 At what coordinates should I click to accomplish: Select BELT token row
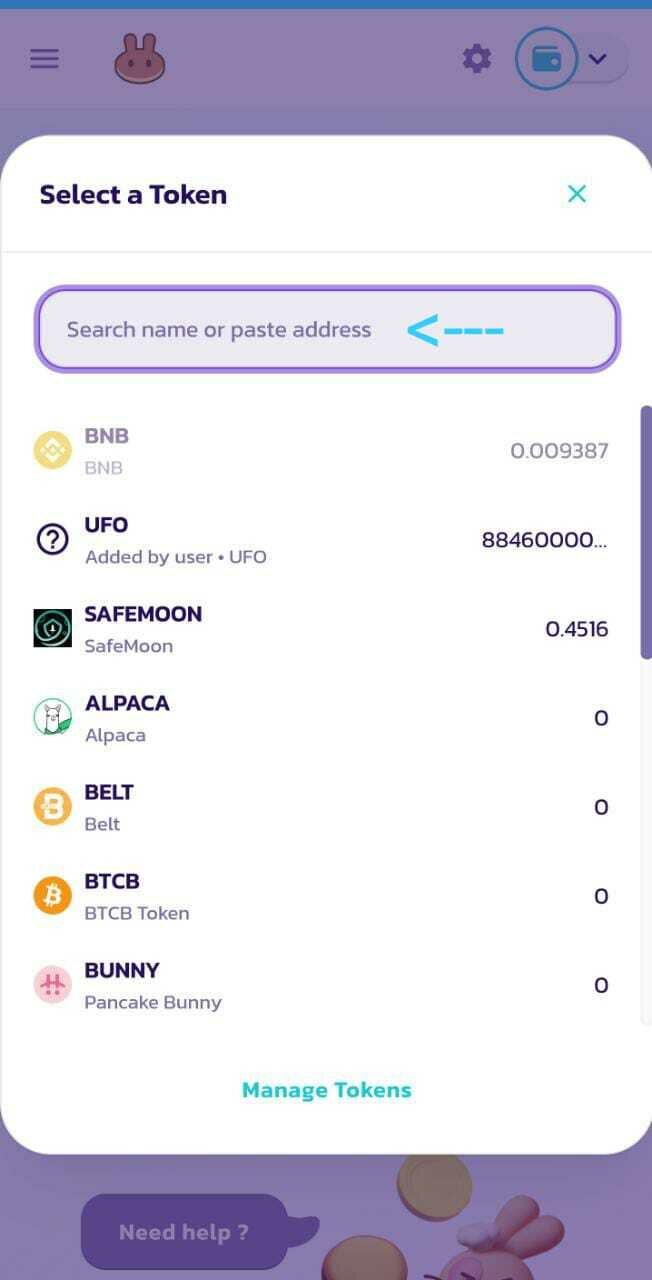tap(320, 807)
